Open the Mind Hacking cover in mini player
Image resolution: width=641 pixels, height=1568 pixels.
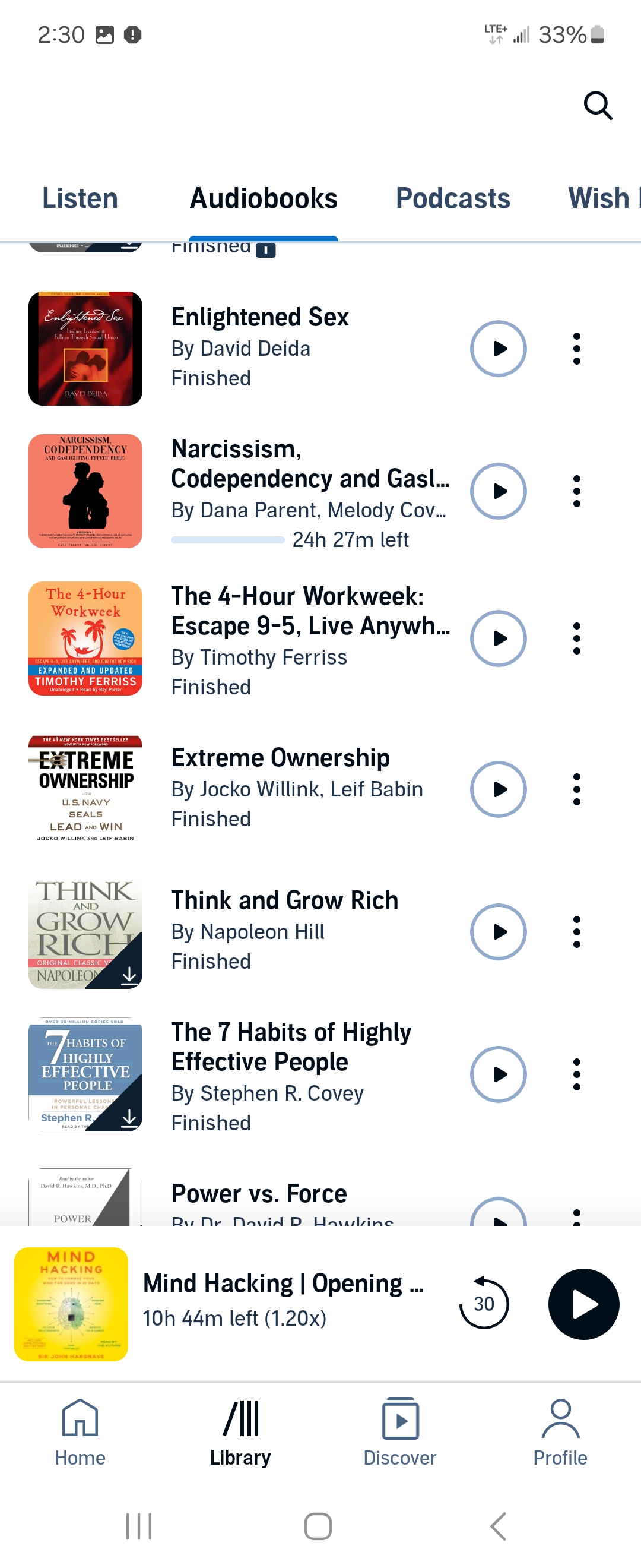point(71,1303)
